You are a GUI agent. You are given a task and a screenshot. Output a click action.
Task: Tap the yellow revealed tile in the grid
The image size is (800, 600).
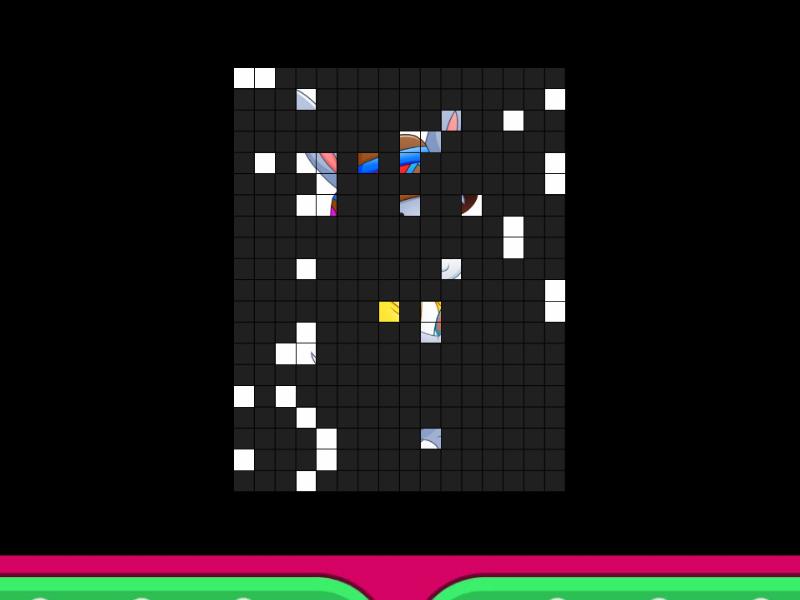(x=389, y=312)
